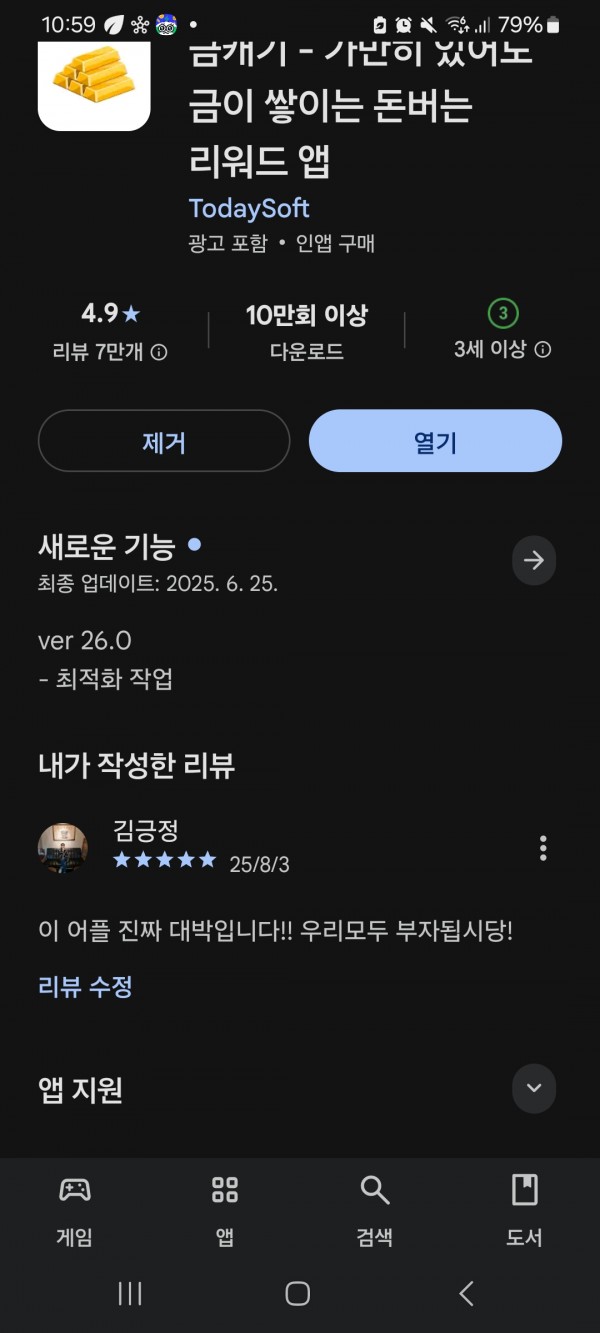Show info about 리뷰 7만개 rating
This screenshot has width=600, height=1333.
(x=159, y=352)
